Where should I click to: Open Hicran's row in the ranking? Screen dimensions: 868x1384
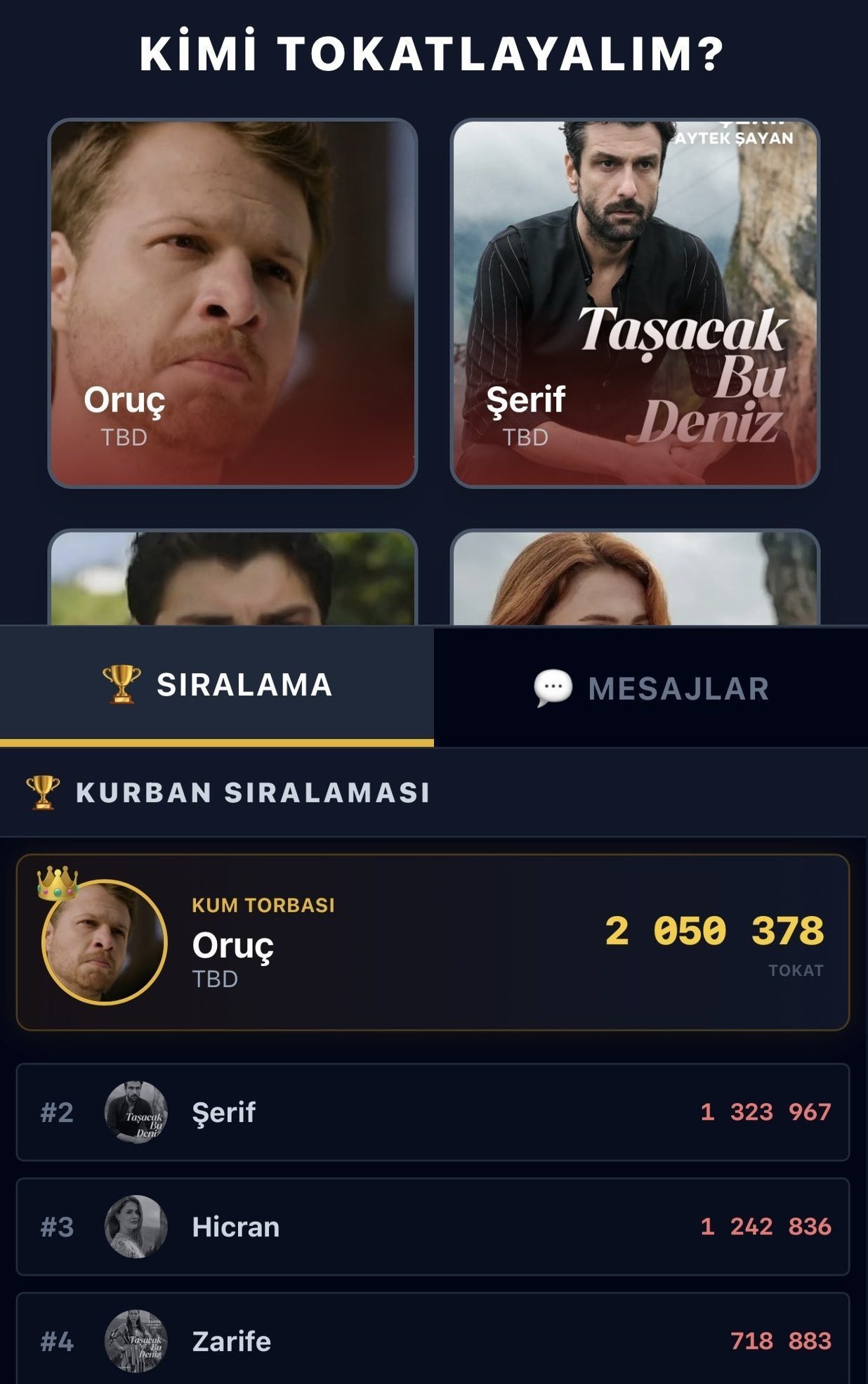coord(433,1227)
